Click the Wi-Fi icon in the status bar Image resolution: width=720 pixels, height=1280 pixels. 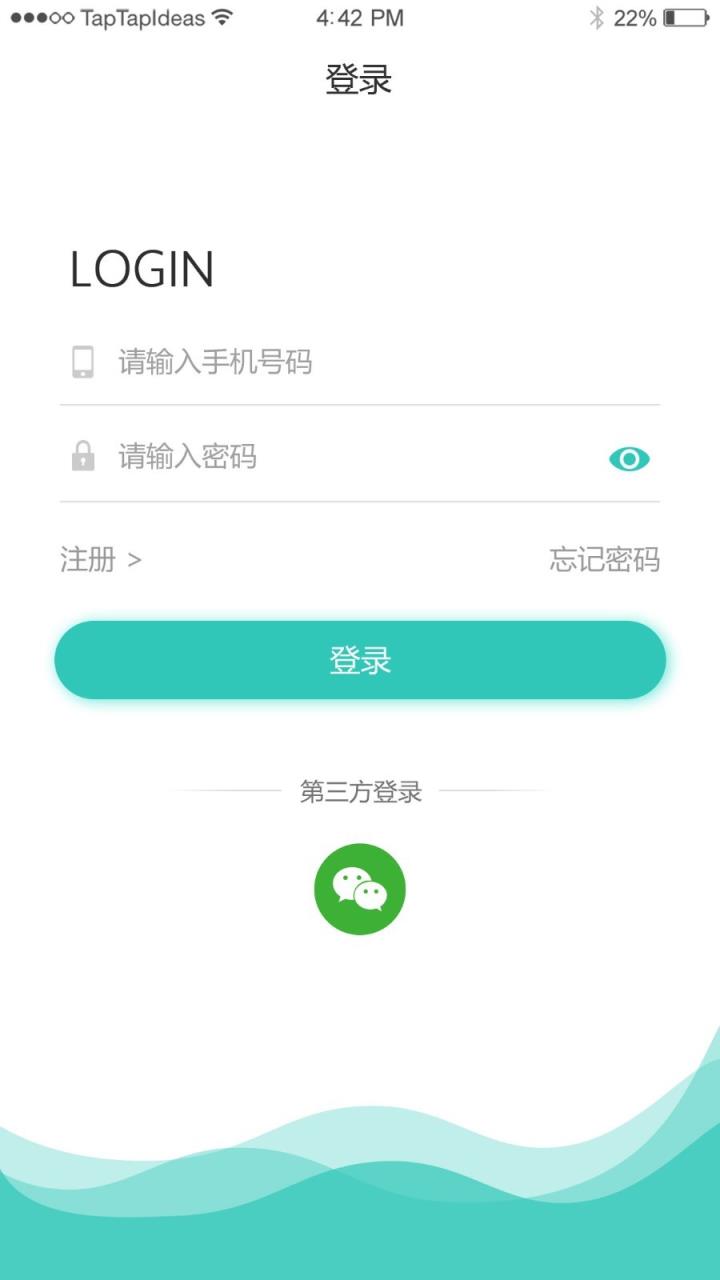(x=222, y=16)
